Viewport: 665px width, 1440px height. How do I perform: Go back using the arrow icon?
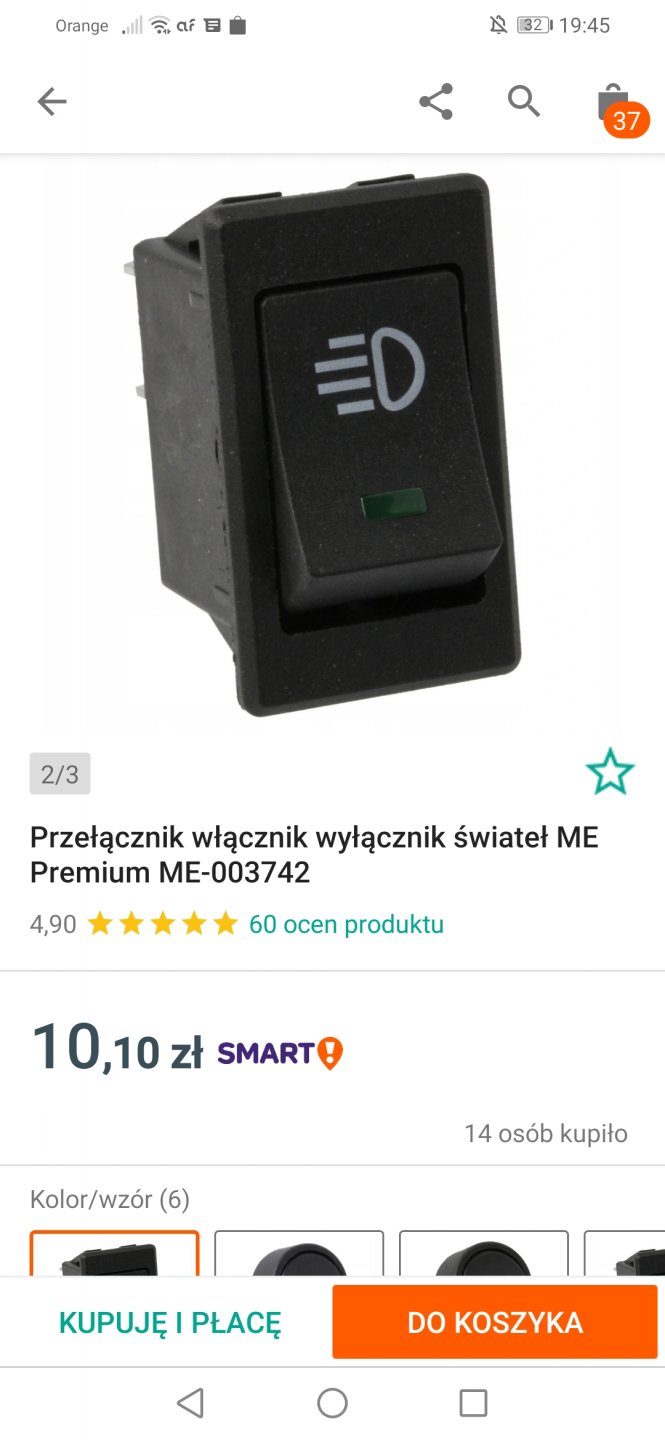pos(52,101)
